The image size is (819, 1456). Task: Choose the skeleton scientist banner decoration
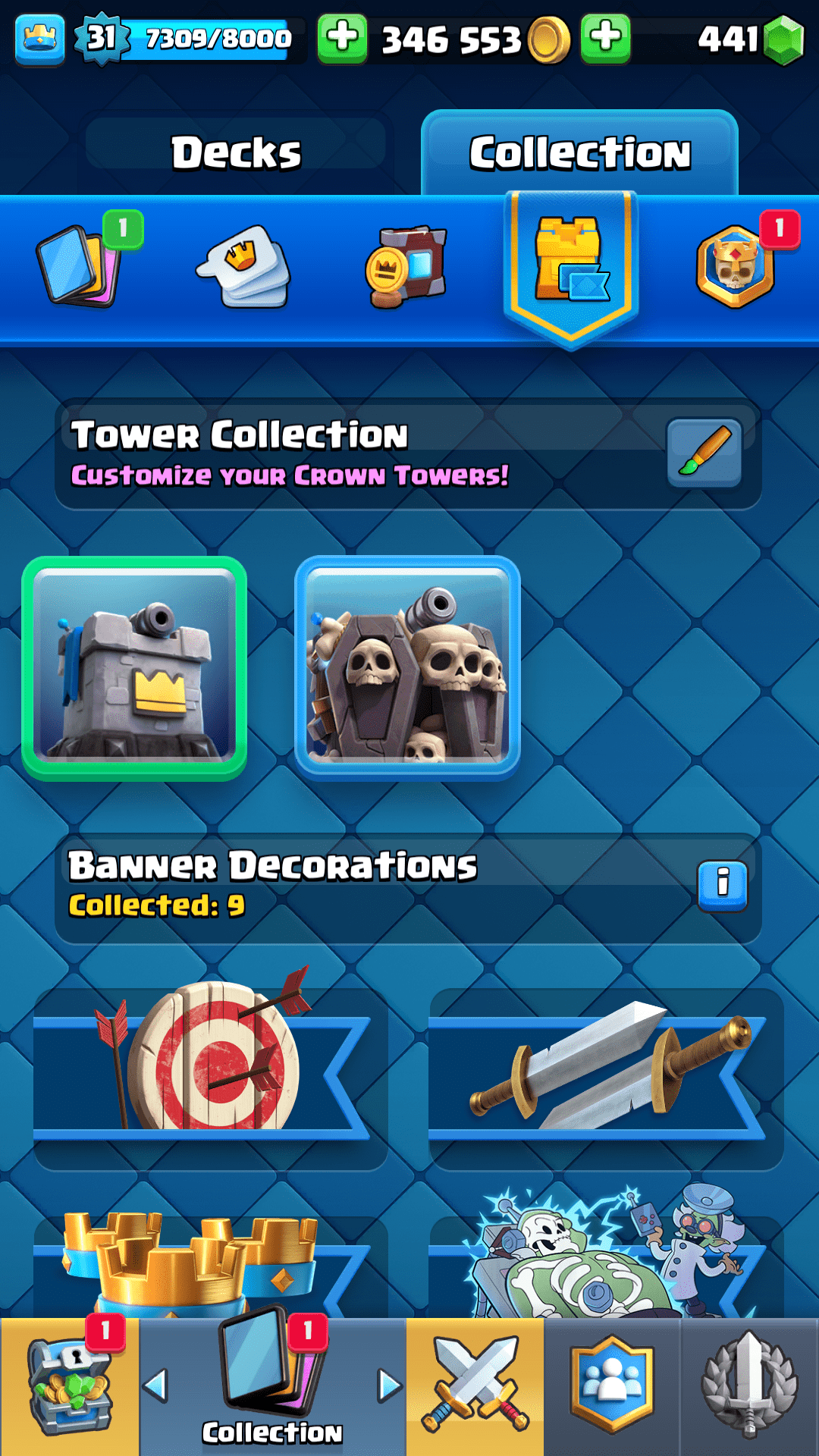(x=605, y=1259)
